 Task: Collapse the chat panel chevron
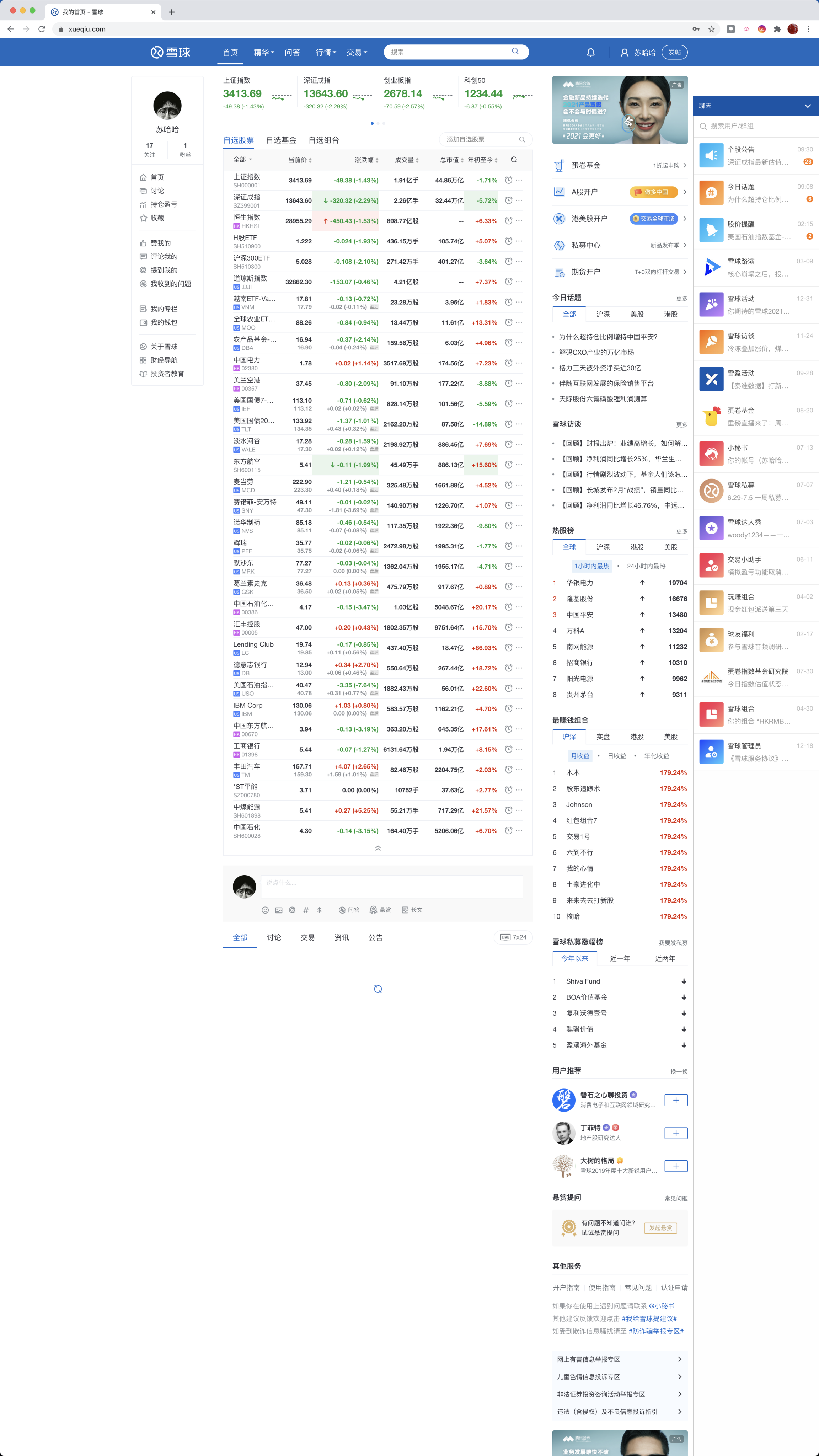point(807,106)
